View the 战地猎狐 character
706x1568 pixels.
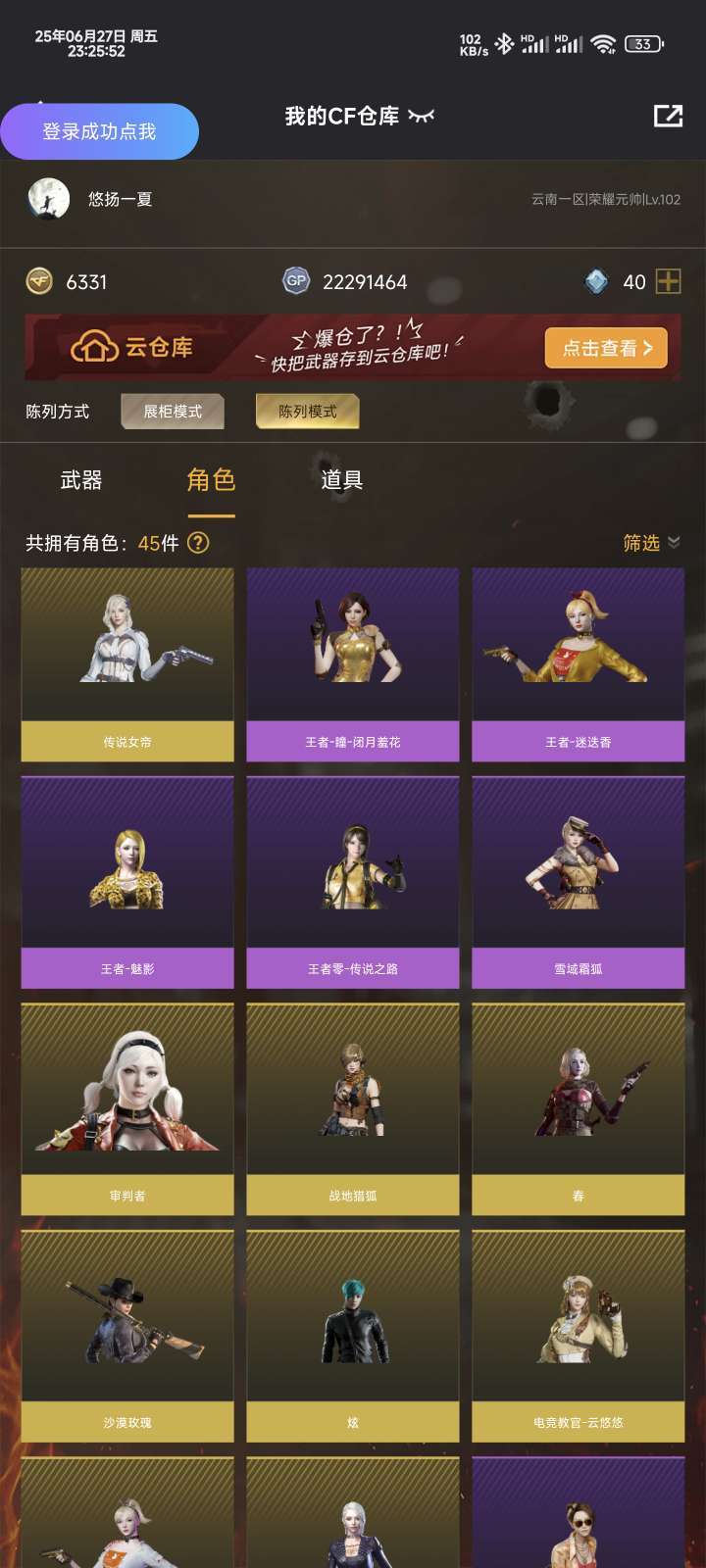(353, 1108)
